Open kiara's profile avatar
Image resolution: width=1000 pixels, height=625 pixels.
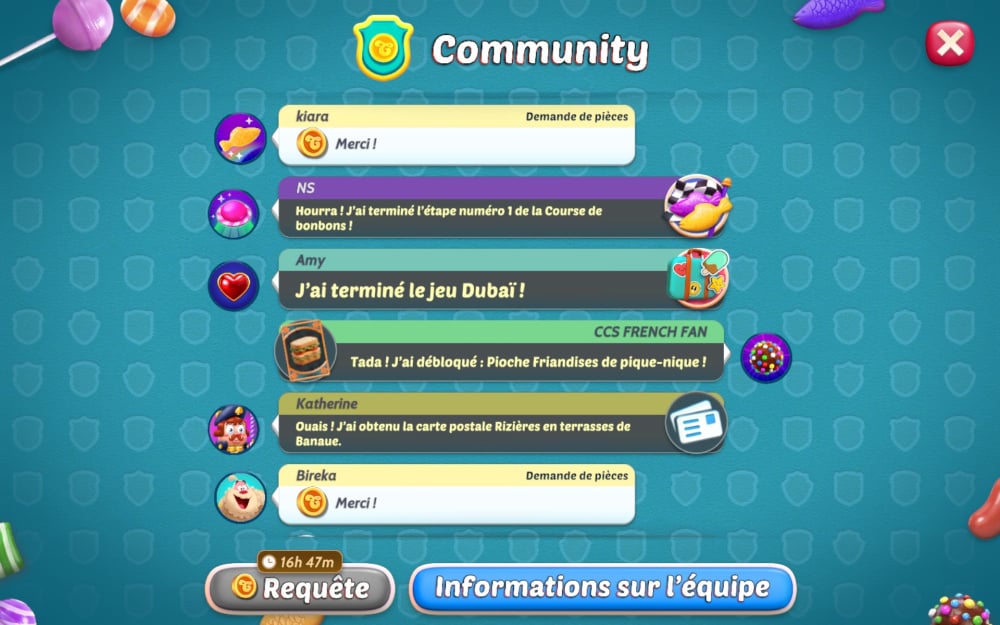(x=240, y=138)
